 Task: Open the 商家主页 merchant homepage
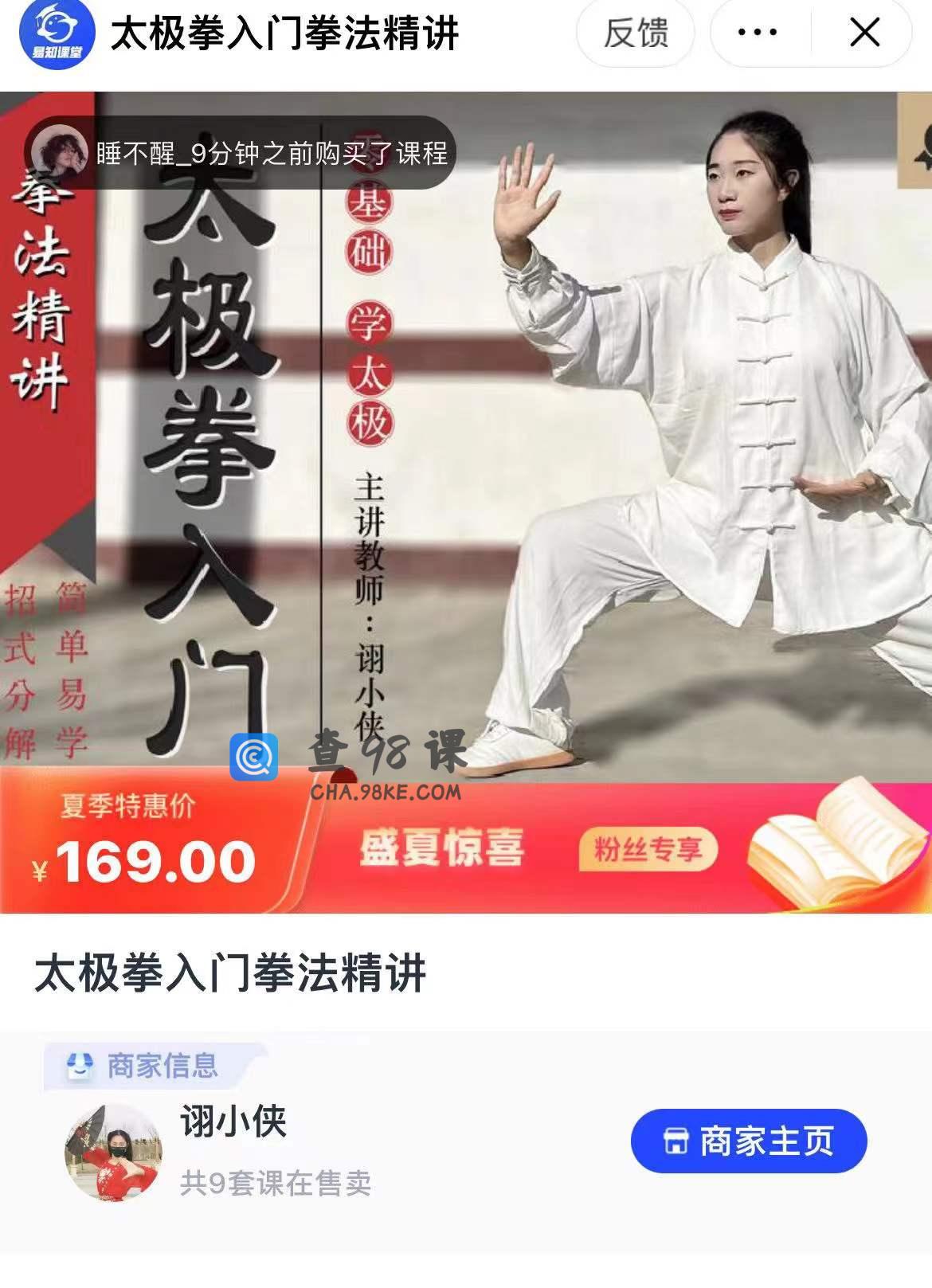coord(748,1141)
